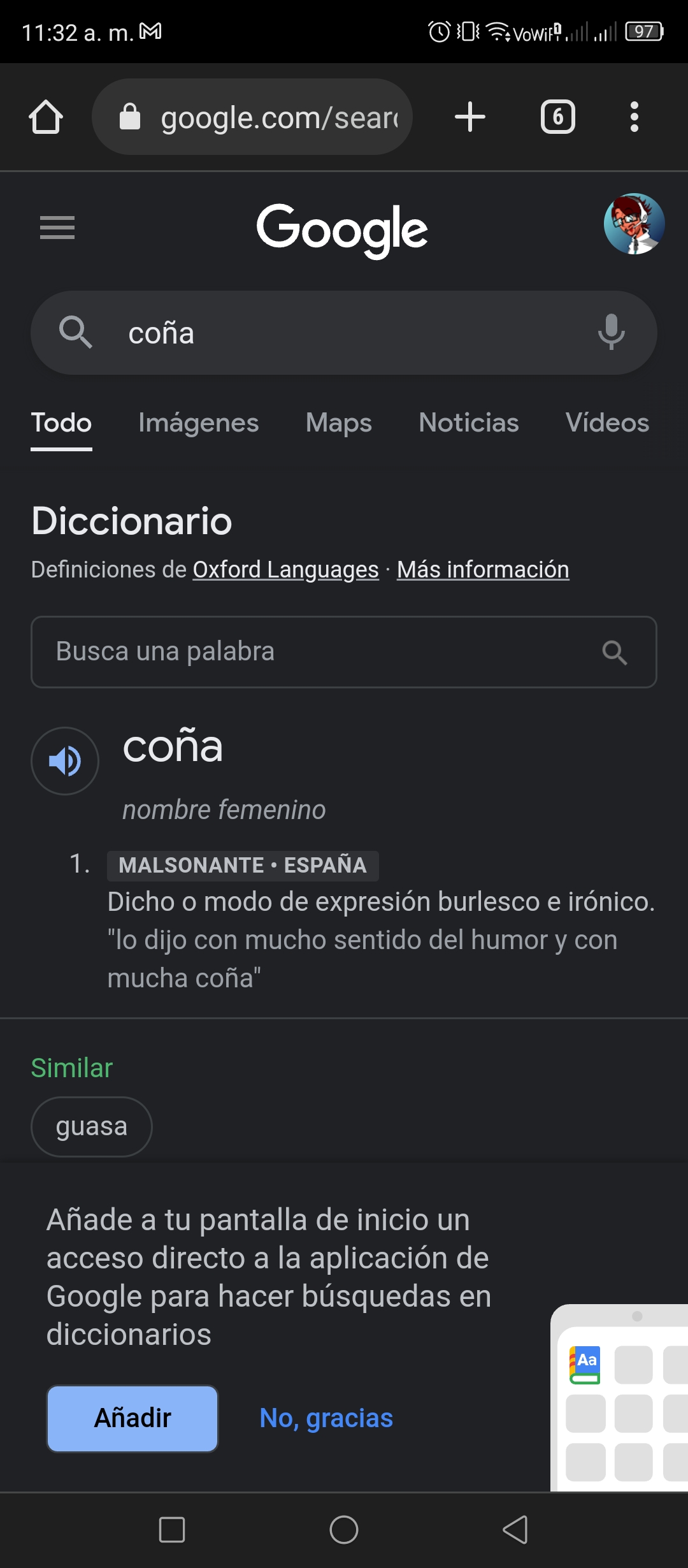Viewport: 688px width, 1568px height.
Task: Focus the 'Busca una palabra' field
Action: point(344,652)
